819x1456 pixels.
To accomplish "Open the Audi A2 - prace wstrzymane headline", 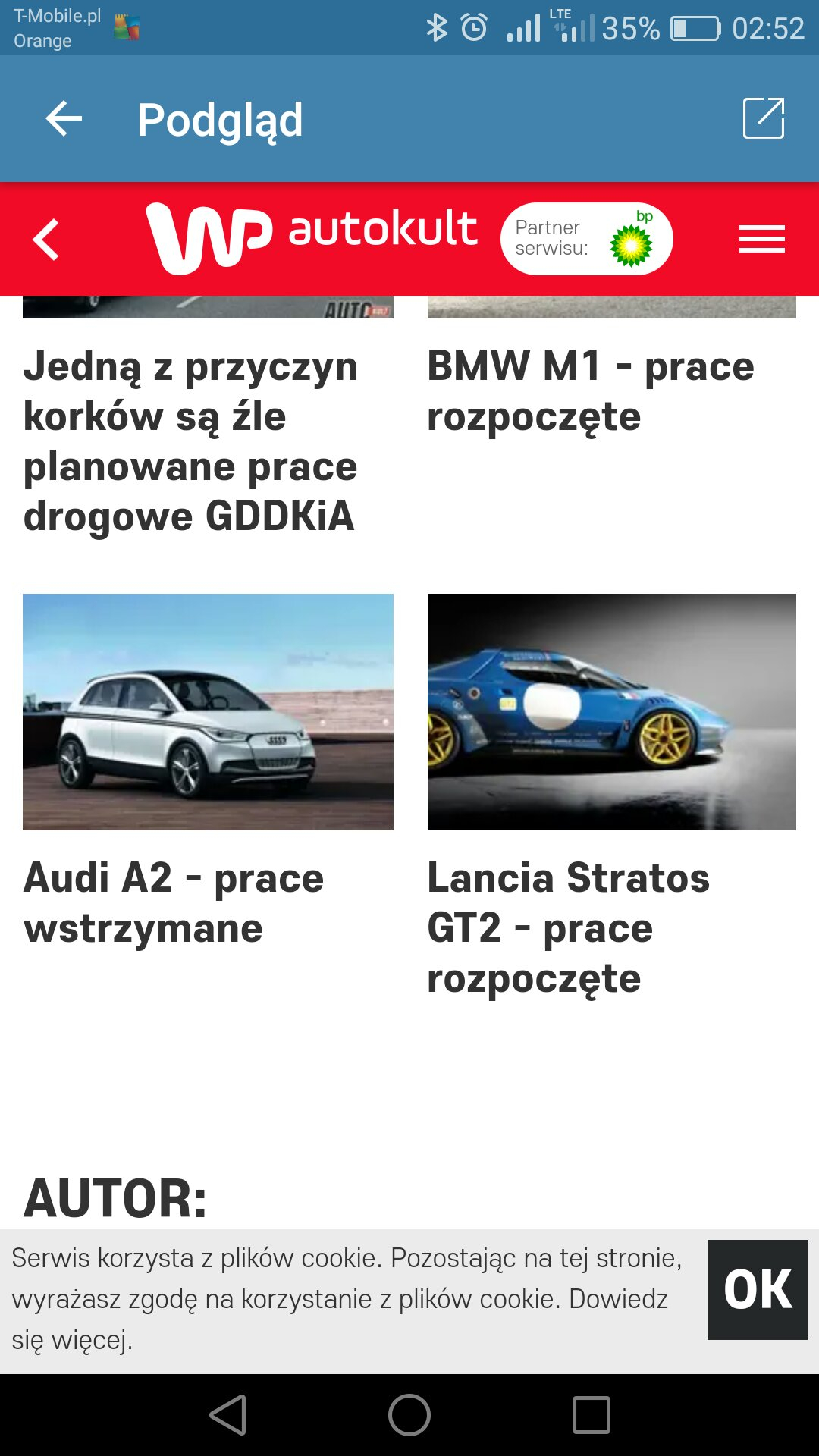I will click(x=174, y=902).
